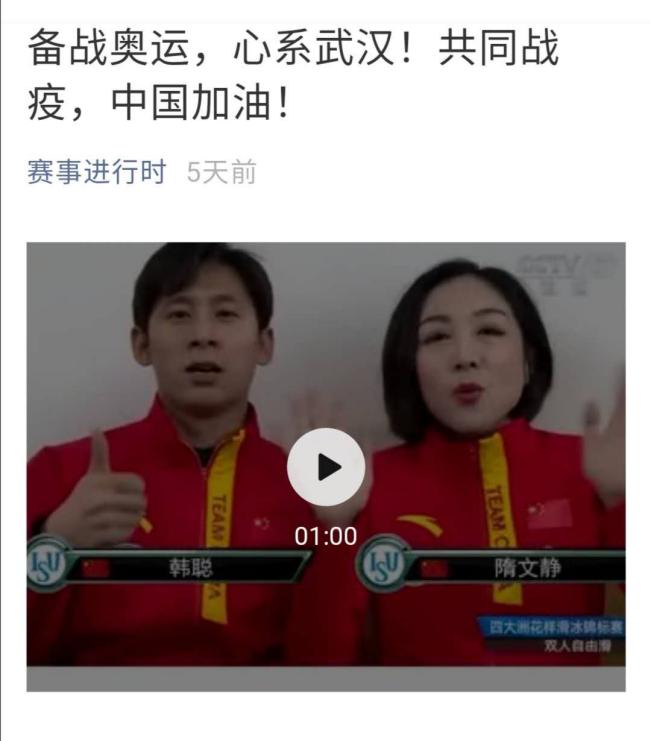Open the 赛事进行时 account link
Viewport: 651px width, 741px height.
click(96, 172)
